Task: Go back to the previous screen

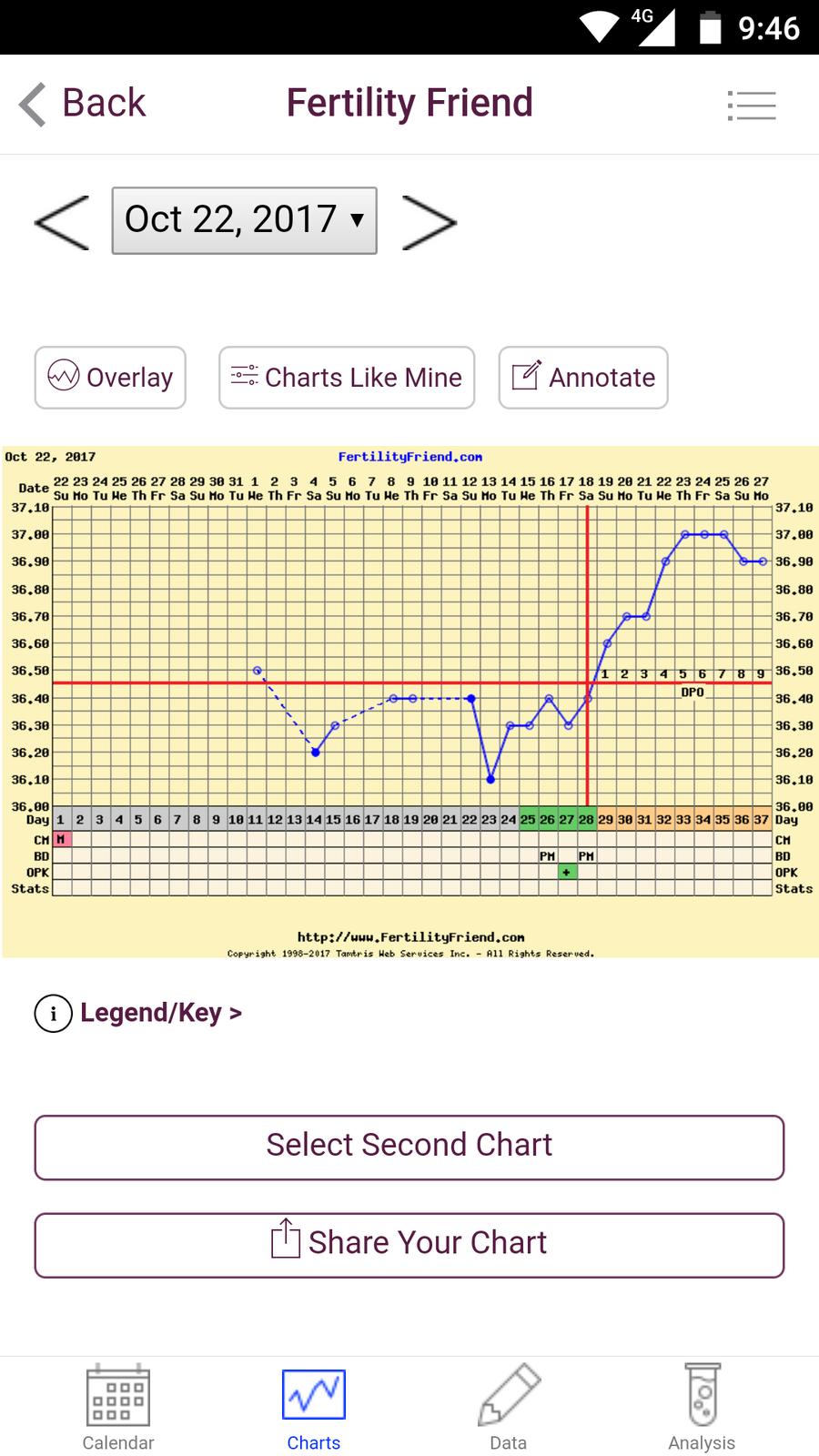Action: point(82,104)
